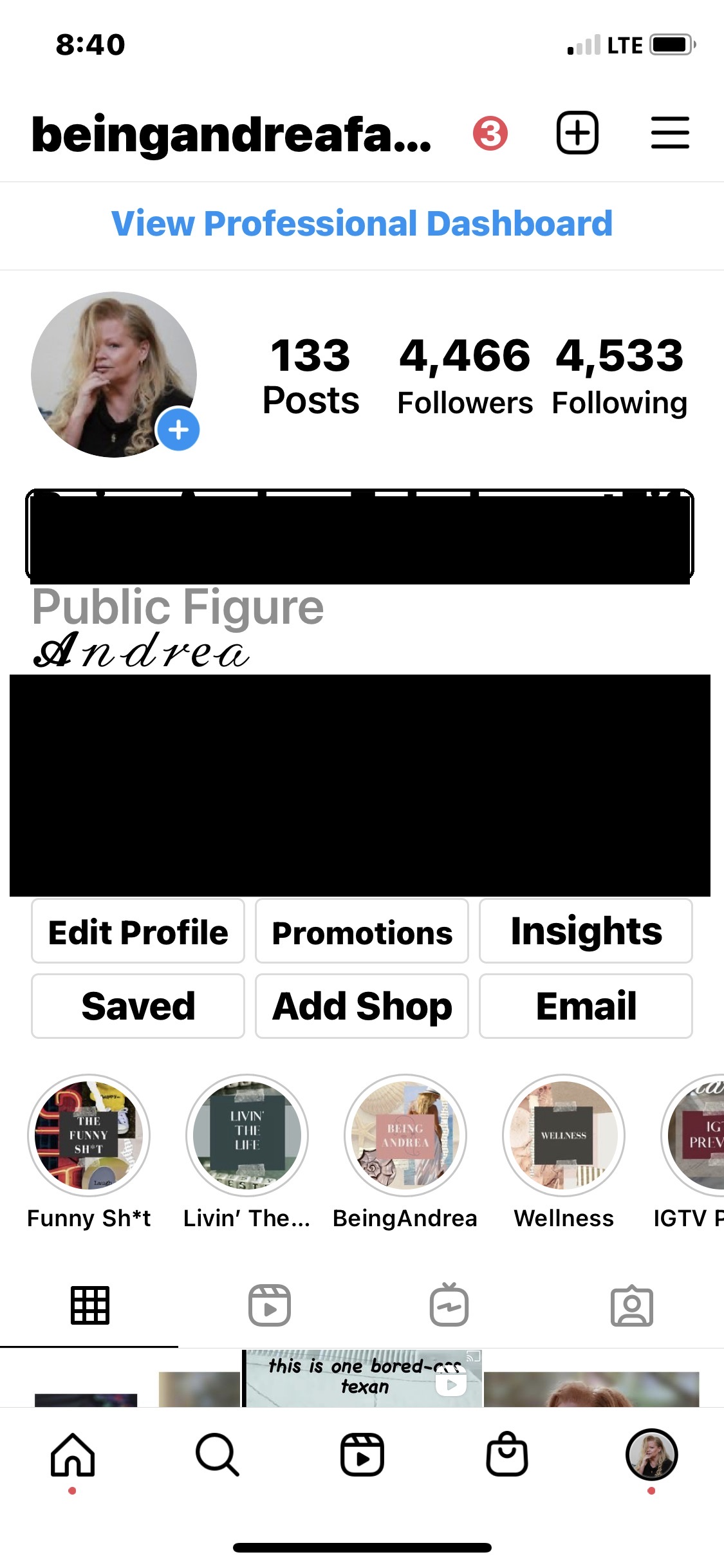View Professional Dashboard
The image size is (724, 1568).
[x=362, y=224]
